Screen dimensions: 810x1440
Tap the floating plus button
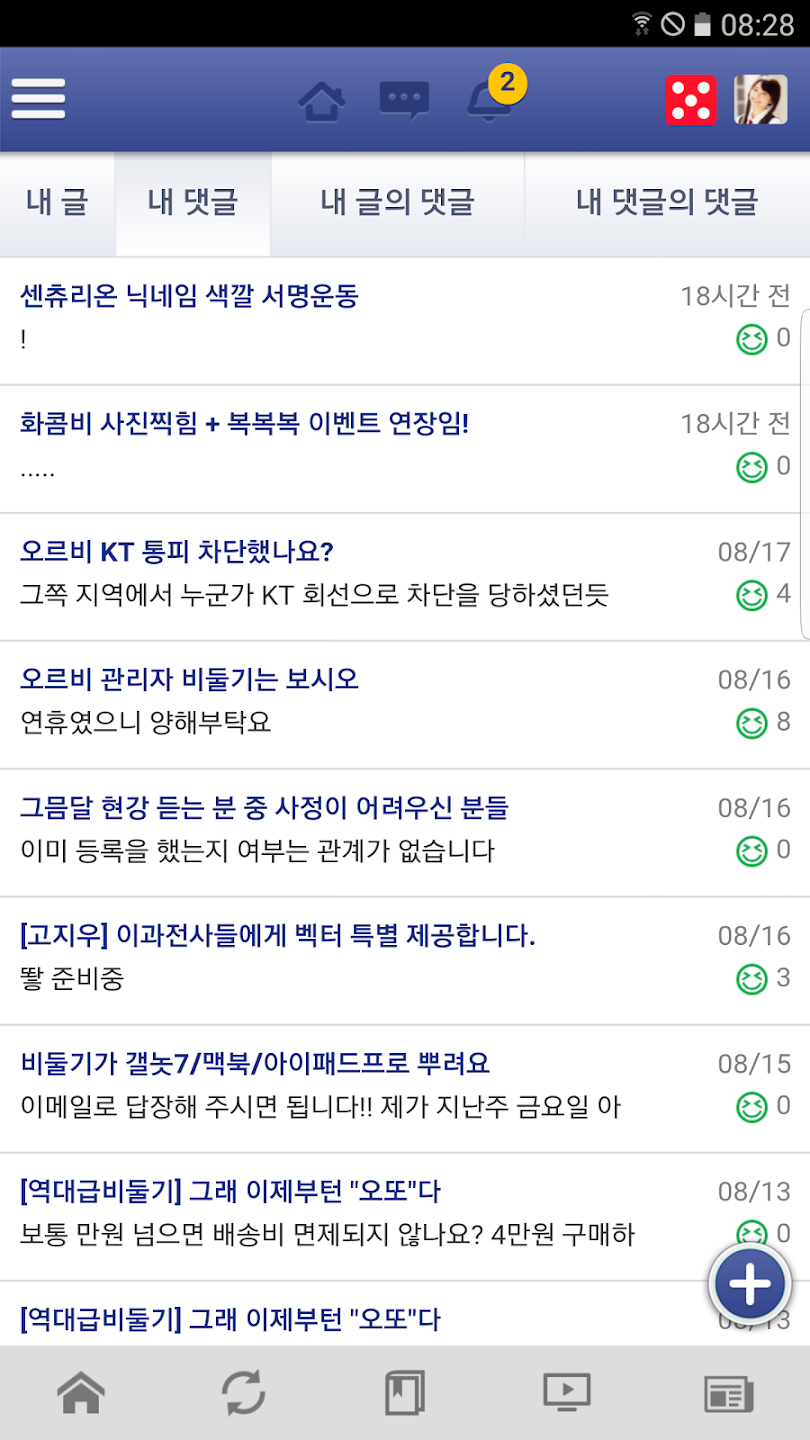click(750, 1284)
